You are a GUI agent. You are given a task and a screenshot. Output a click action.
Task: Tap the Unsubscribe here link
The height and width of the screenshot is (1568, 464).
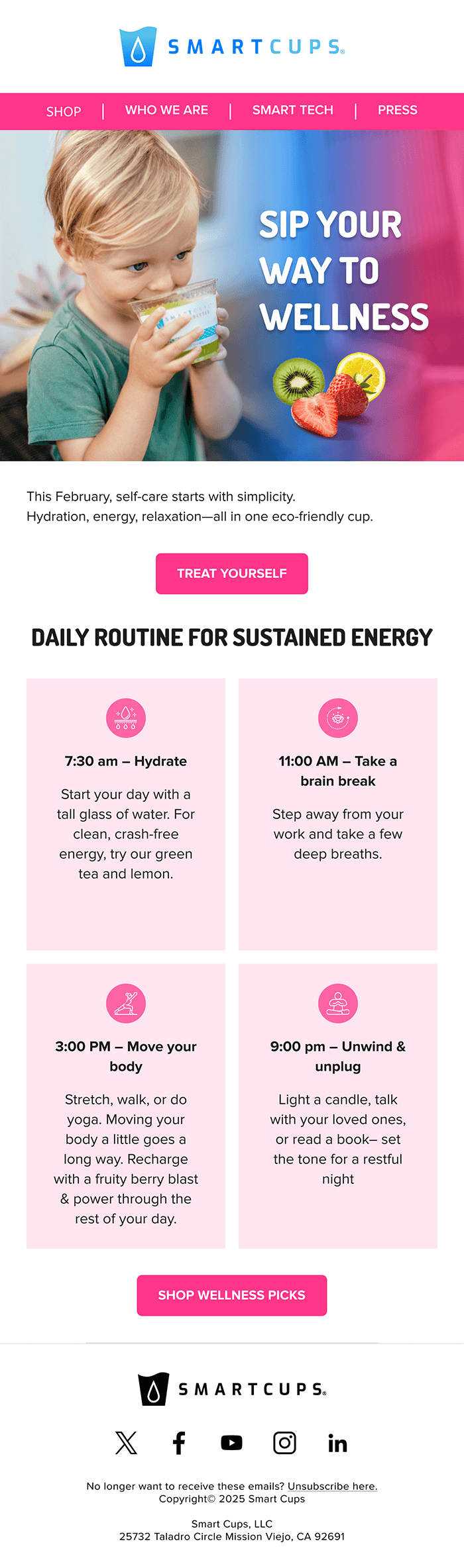332,1487
